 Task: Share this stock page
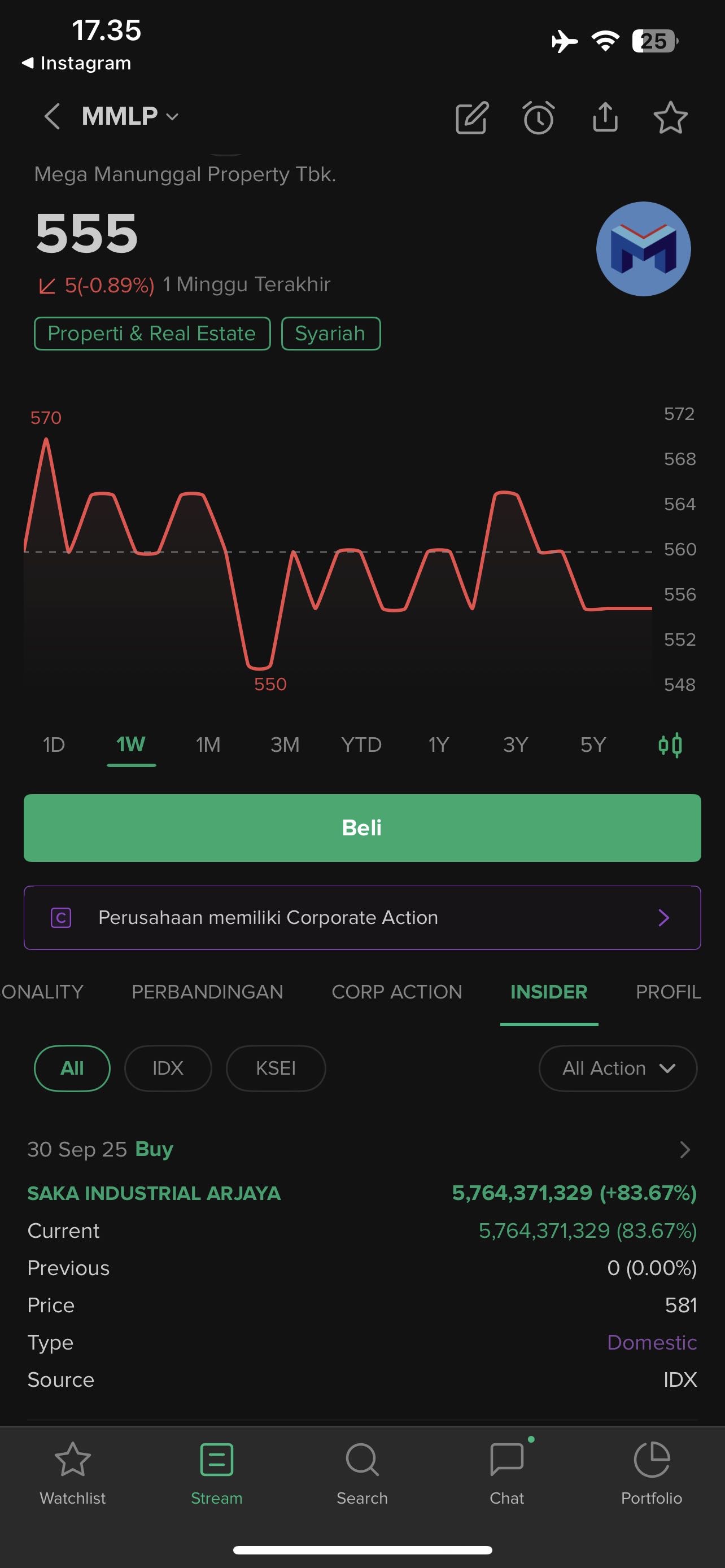pos(605,117)
